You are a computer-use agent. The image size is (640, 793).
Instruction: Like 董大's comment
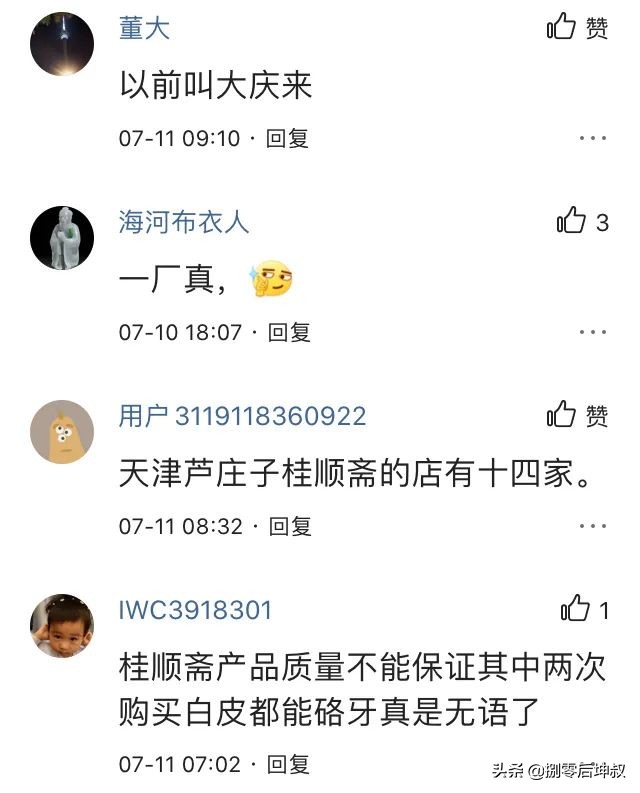tap(563, 27)
